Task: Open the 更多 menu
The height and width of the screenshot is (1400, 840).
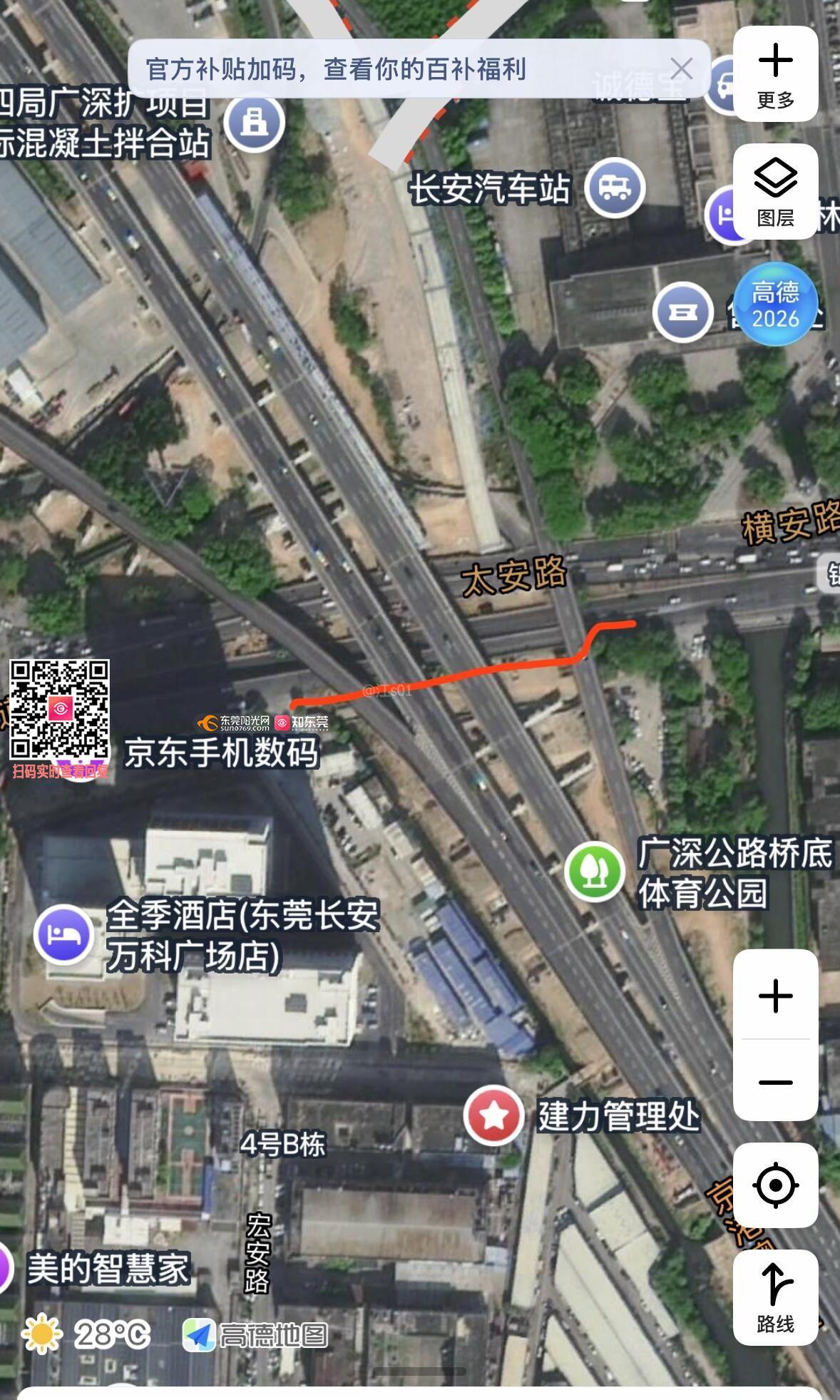Action: click(x=775, y=74)
